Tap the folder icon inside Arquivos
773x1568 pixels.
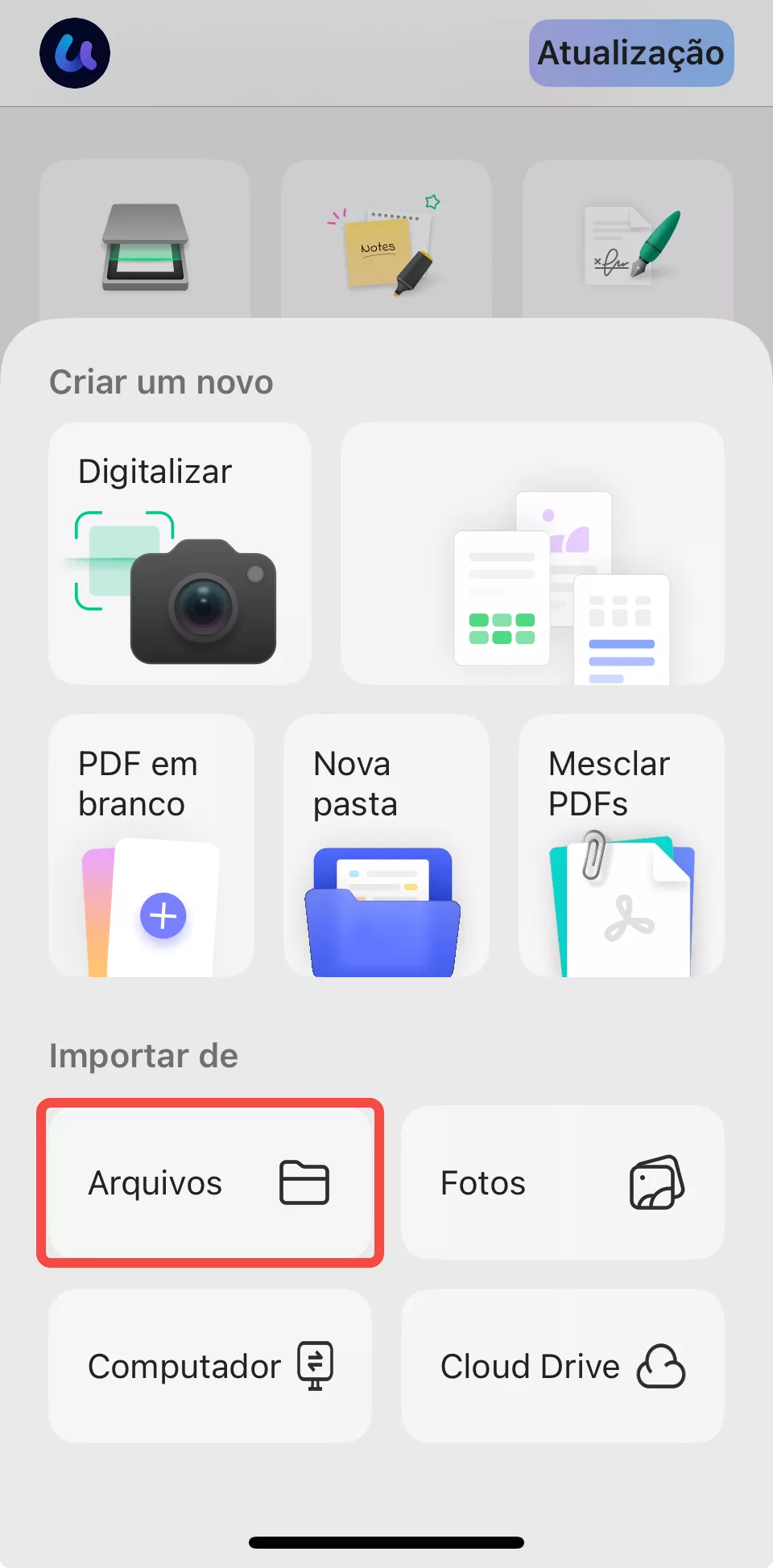[x=304, y=1183]
